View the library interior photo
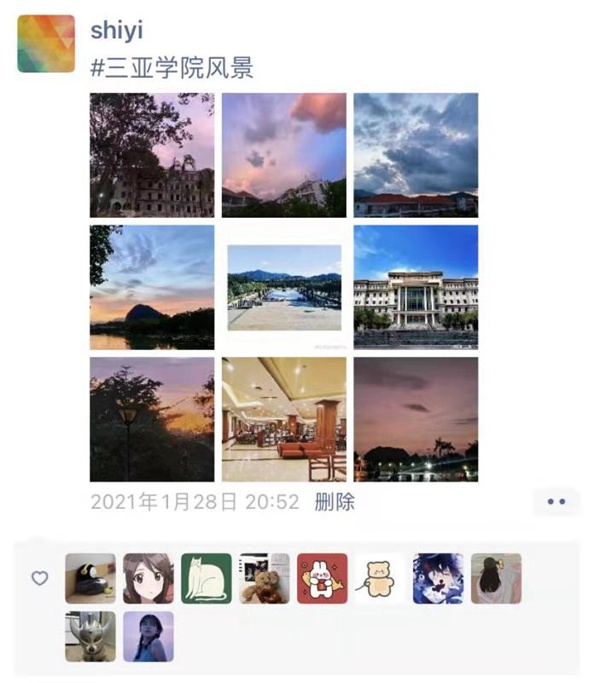This screenshot has height=683, width=600. point(284,420)
